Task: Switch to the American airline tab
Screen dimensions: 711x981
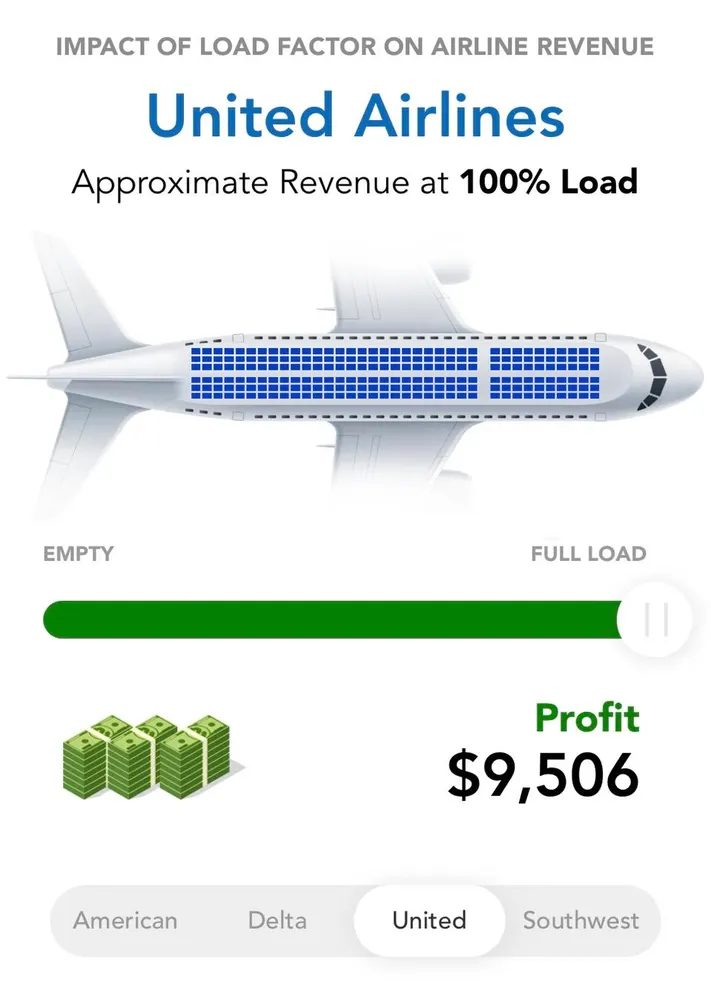Action: coord(126,920)
